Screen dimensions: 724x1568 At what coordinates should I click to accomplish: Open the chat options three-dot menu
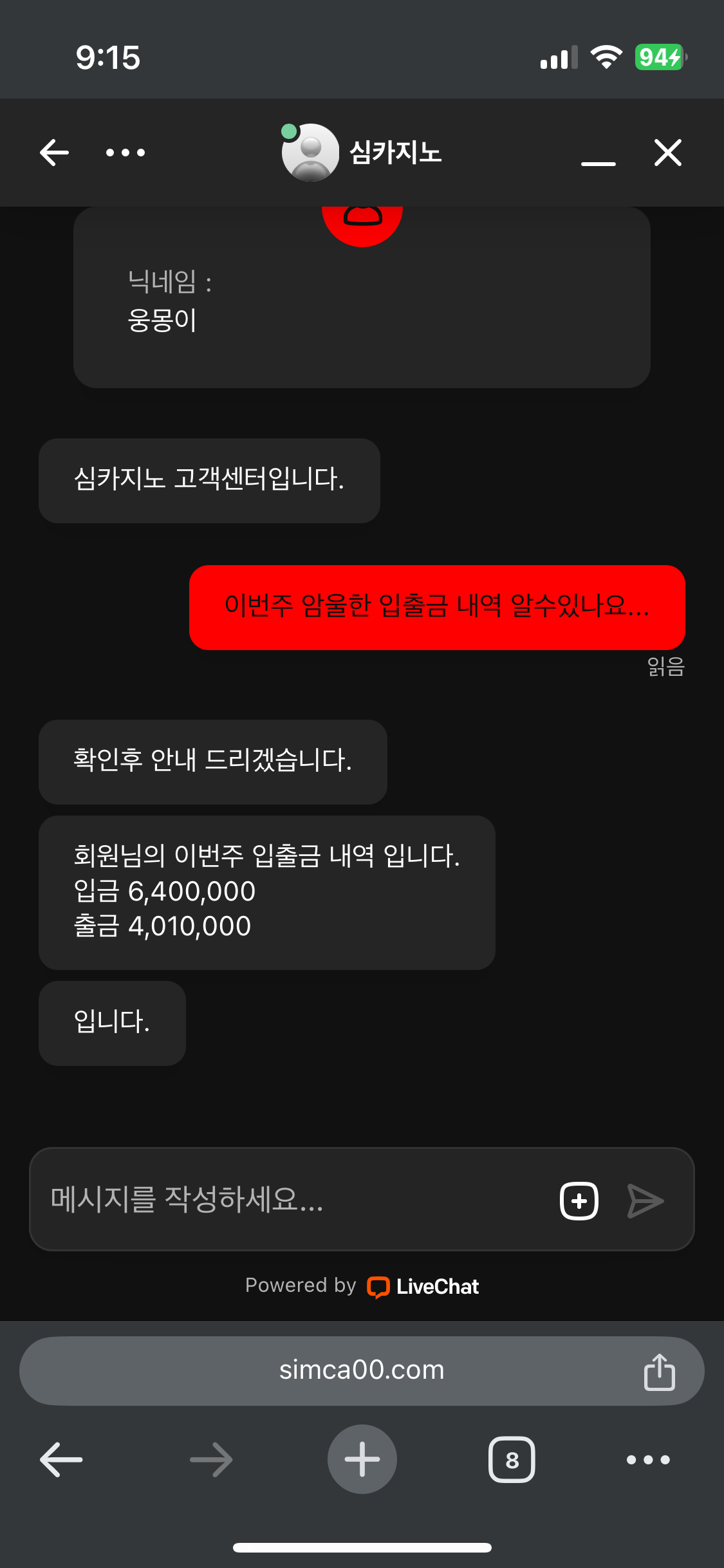point(125,153)
